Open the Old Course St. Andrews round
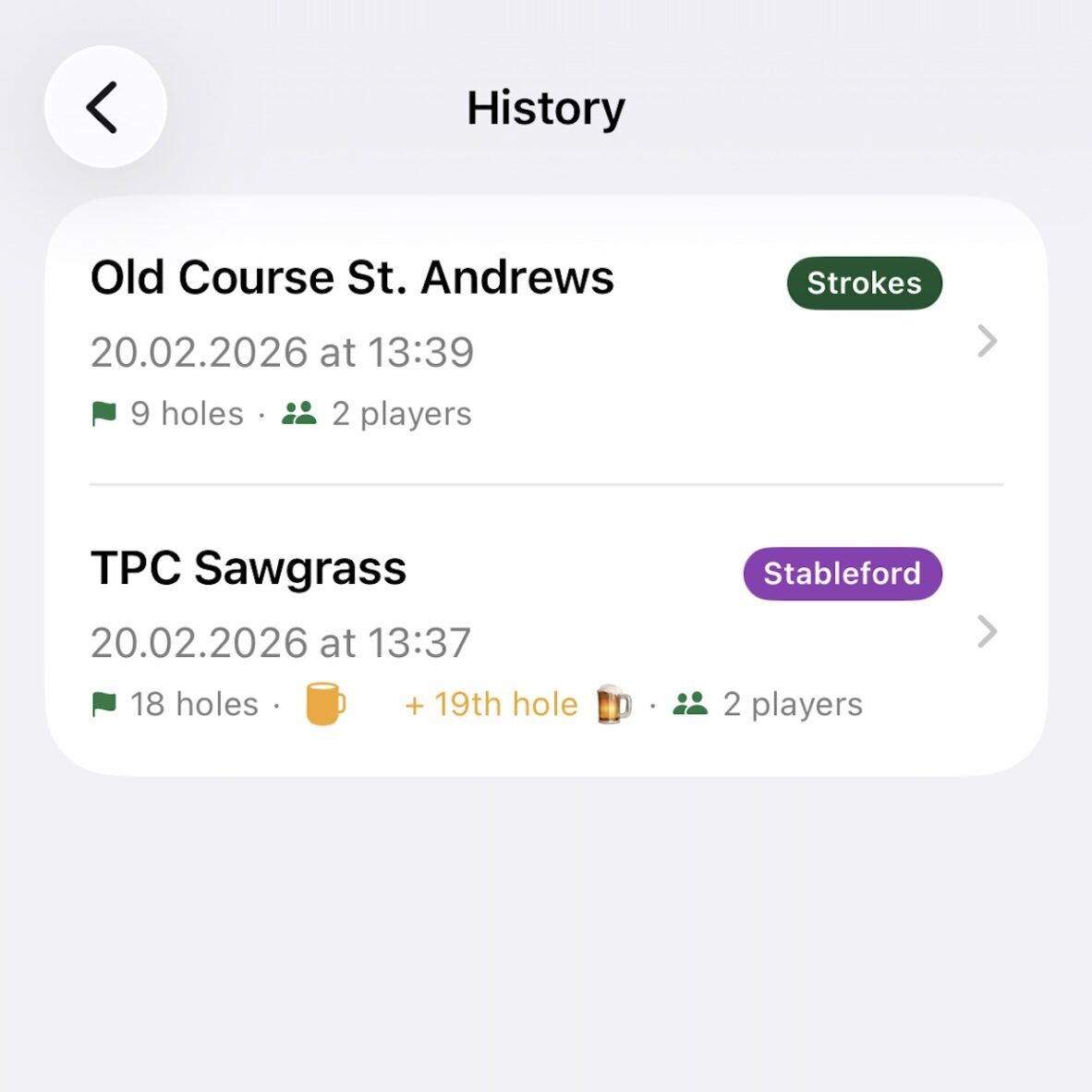1092x1092 pixels. click(x=545, y=342)
